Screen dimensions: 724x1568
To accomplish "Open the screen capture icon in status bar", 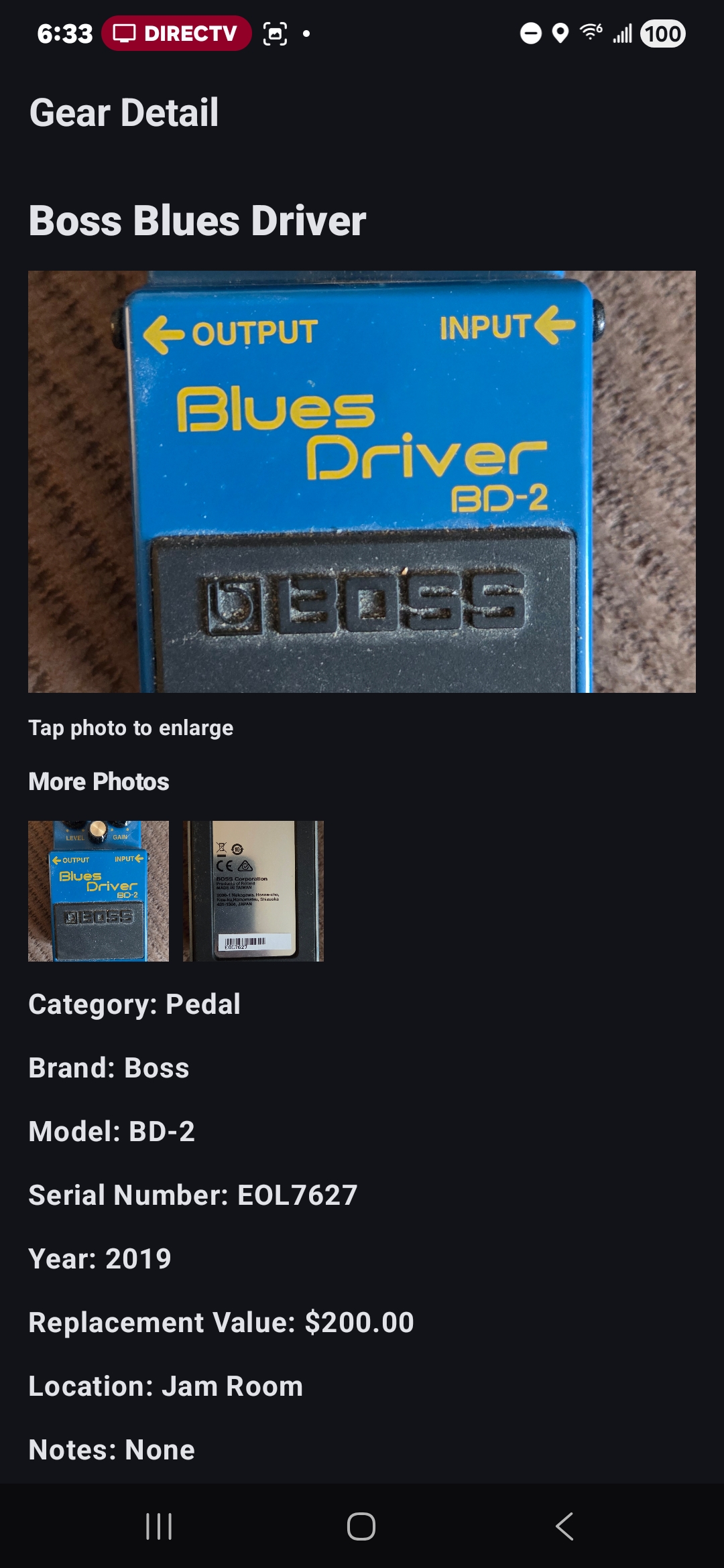I will (276, 31).
